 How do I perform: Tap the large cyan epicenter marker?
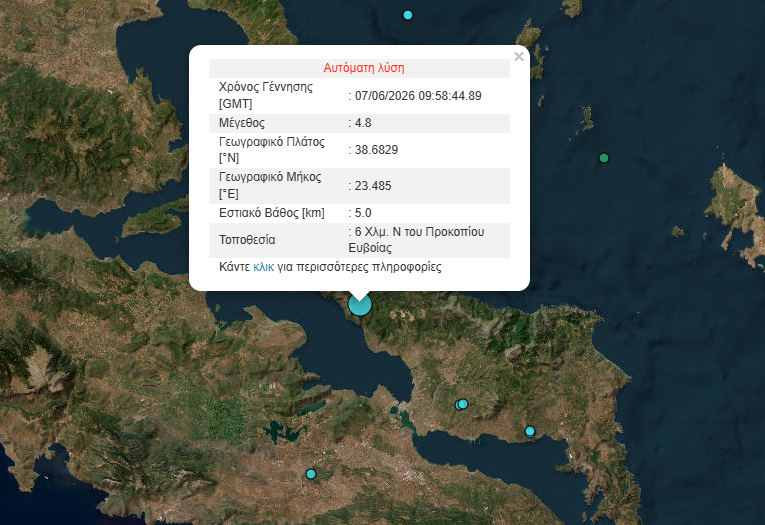pos(360,304)
